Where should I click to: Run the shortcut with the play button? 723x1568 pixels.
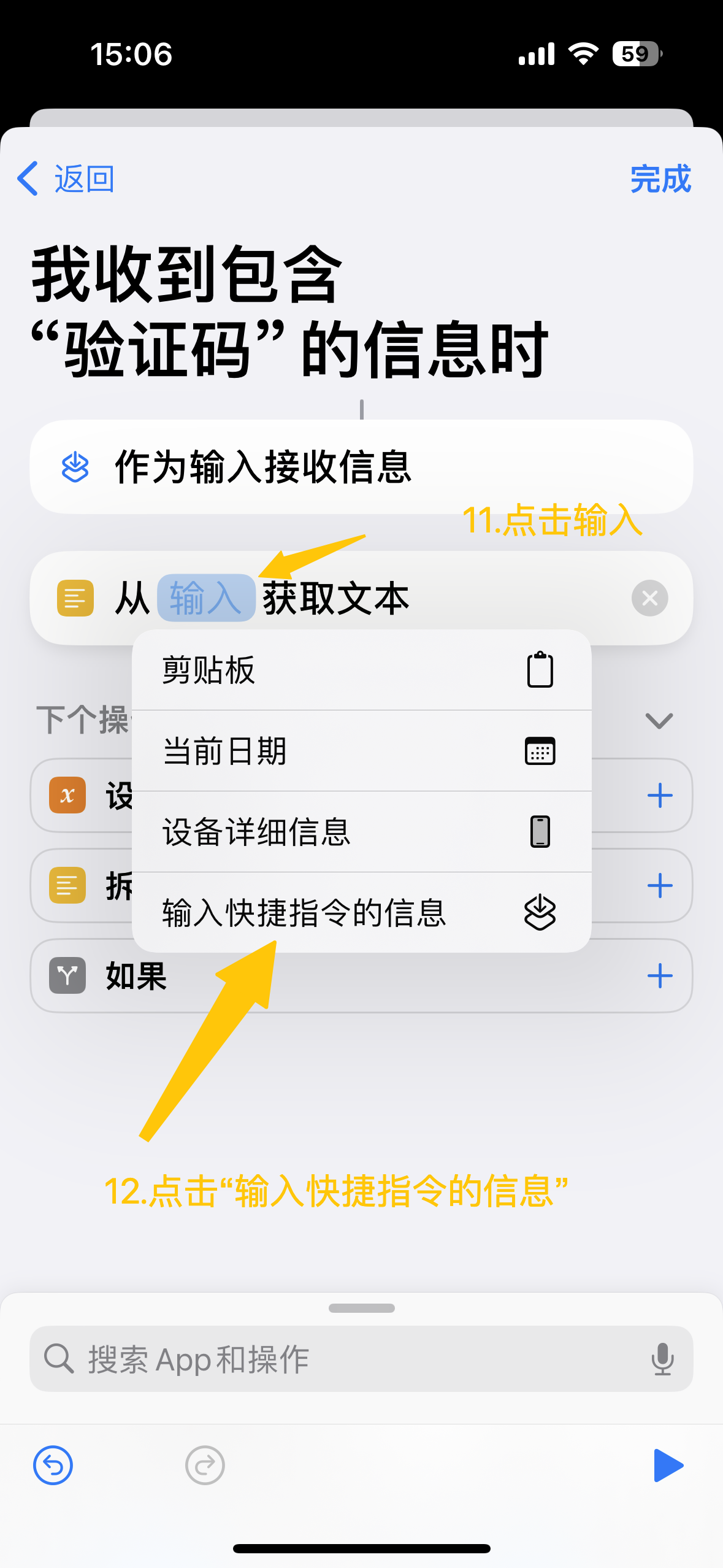point(668,1466)
